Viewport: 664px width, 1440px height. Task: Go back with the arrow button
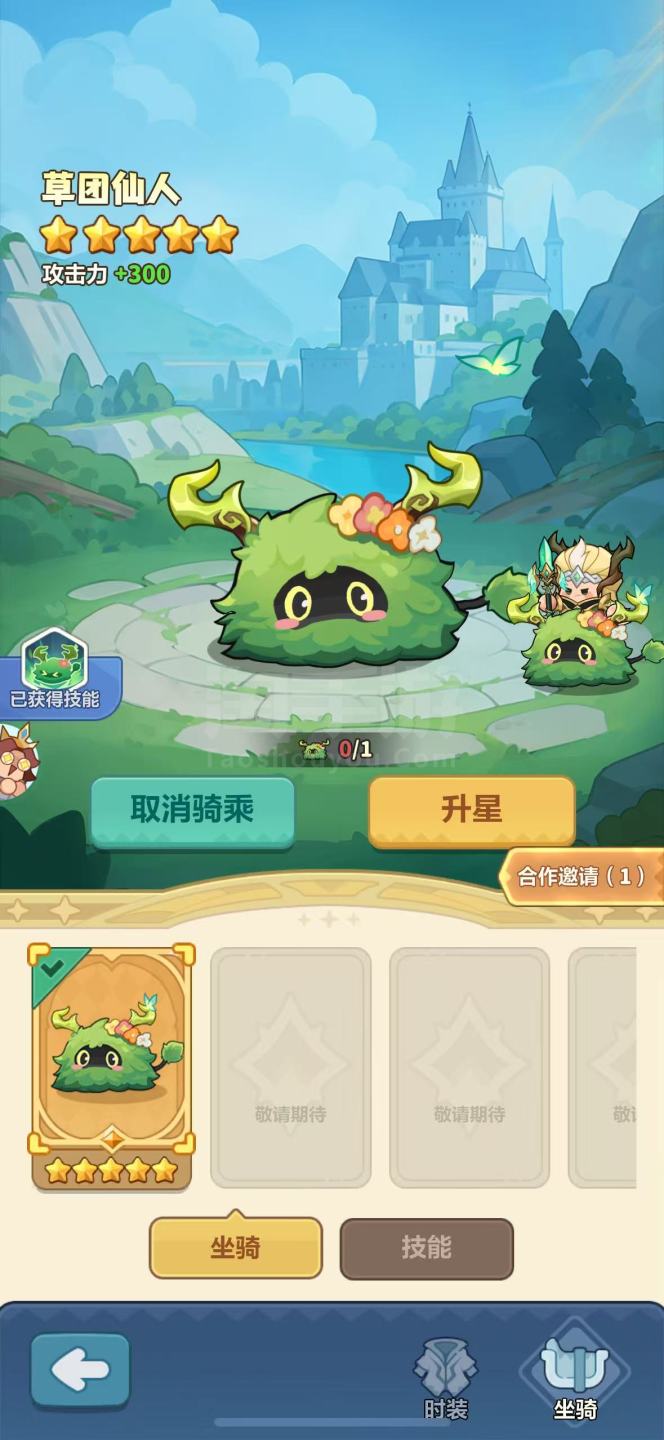(x=80, y=1371)
